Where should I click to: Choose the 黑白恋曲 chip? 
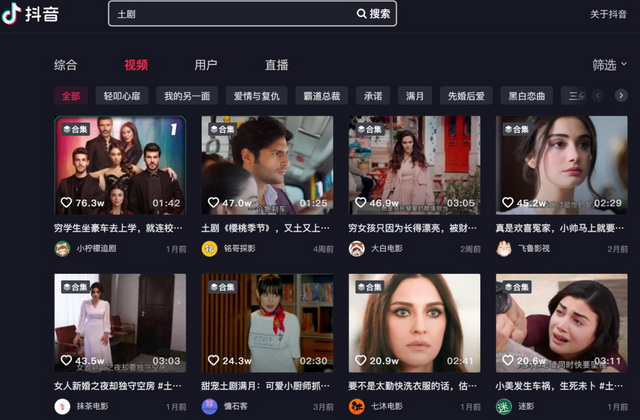(526, 96)
